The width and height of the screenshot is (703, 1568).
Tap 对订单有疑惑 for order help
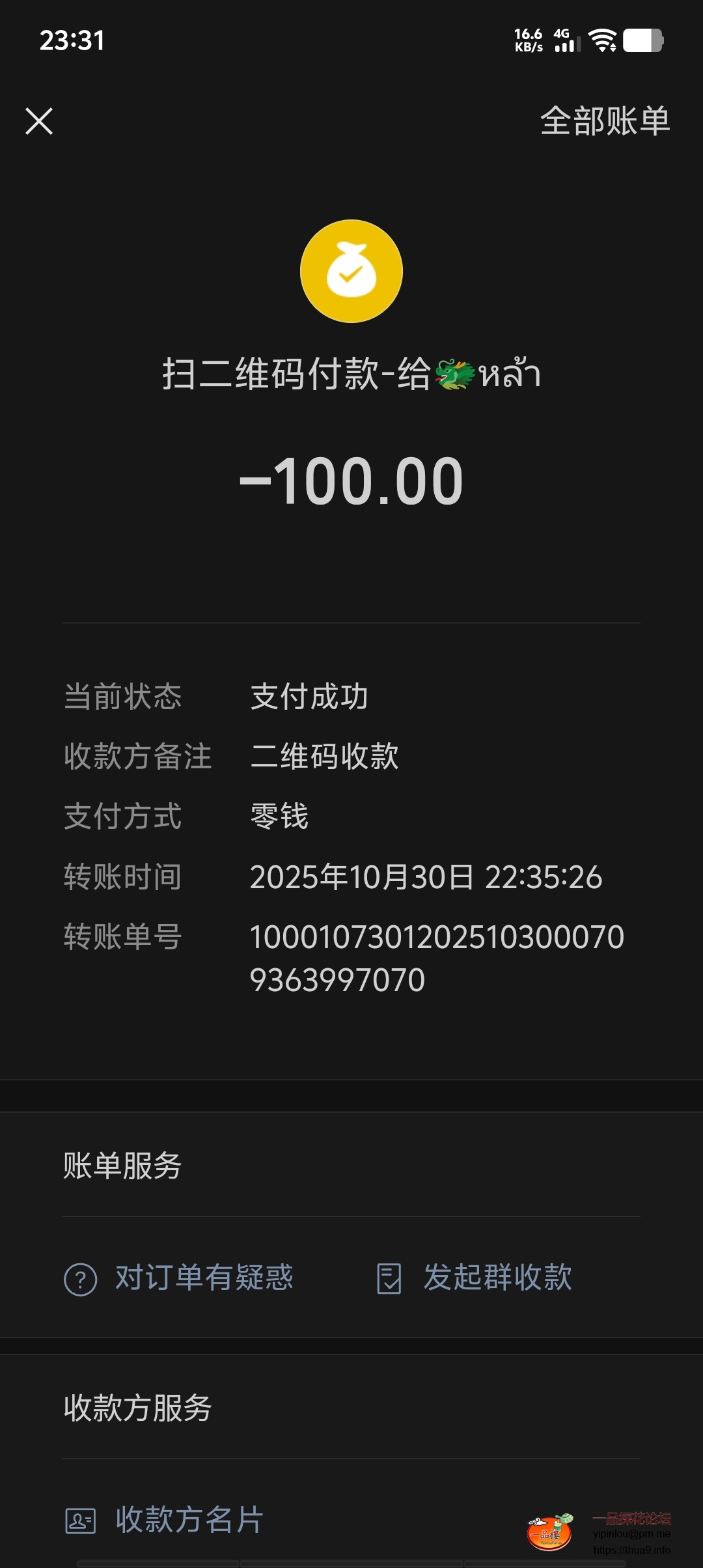tap(180, 1278)
